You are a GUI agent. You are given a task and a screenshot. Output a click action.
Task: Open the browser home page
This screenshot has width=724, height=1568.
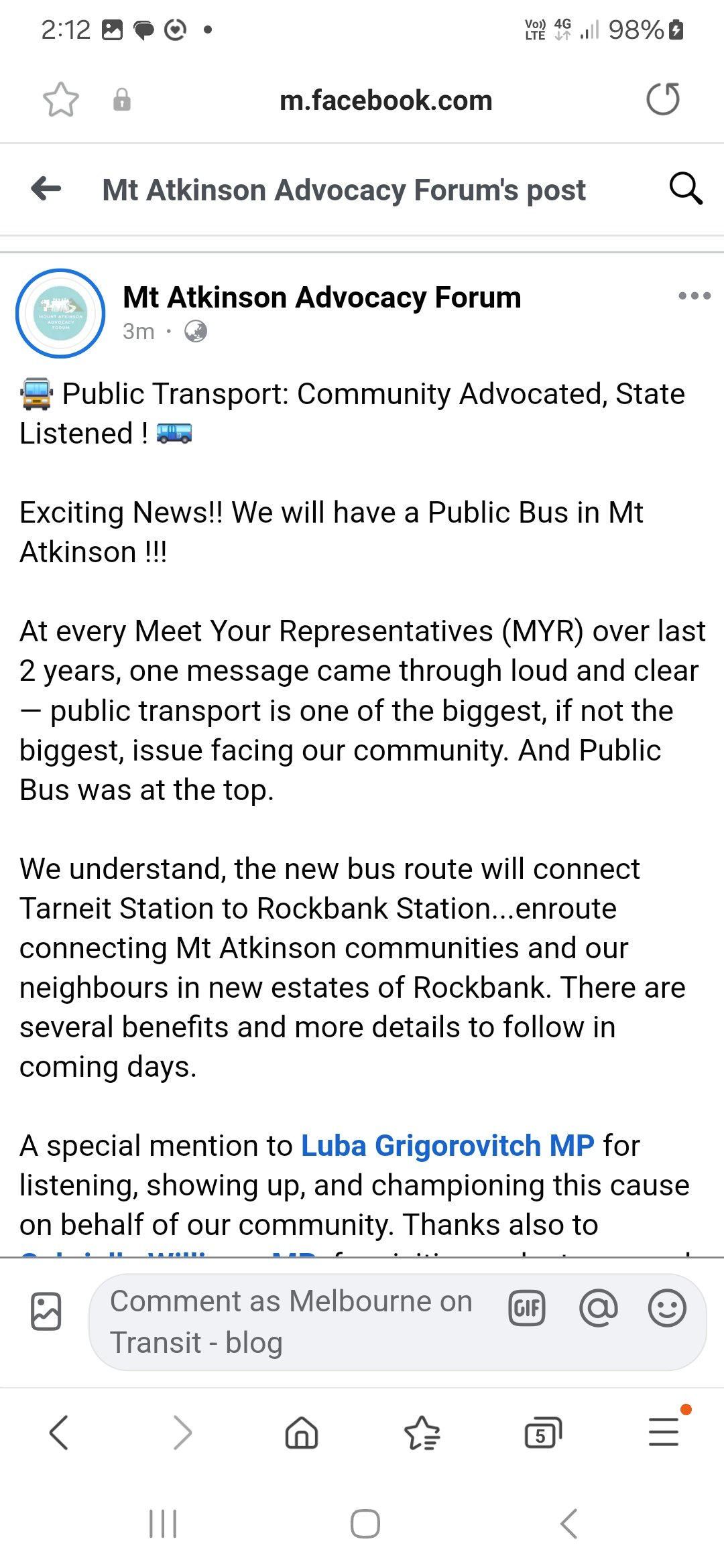(302, 1433)
